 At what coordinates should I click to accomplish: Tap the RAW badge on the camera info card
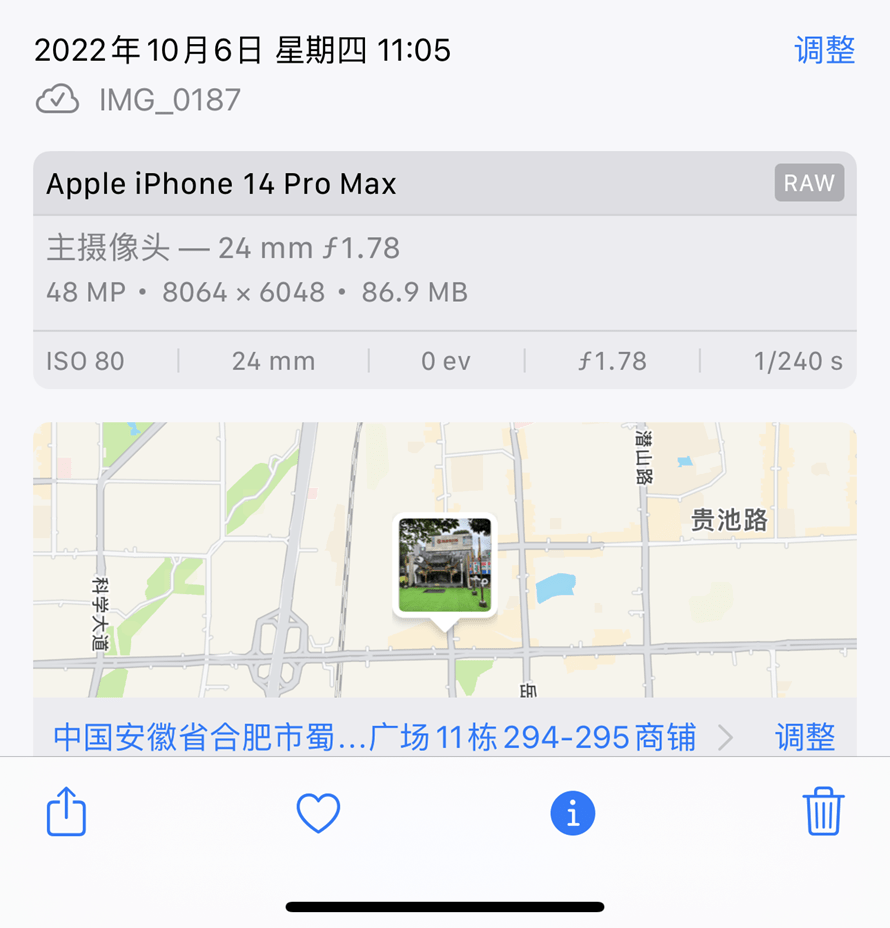click(809, 183)
